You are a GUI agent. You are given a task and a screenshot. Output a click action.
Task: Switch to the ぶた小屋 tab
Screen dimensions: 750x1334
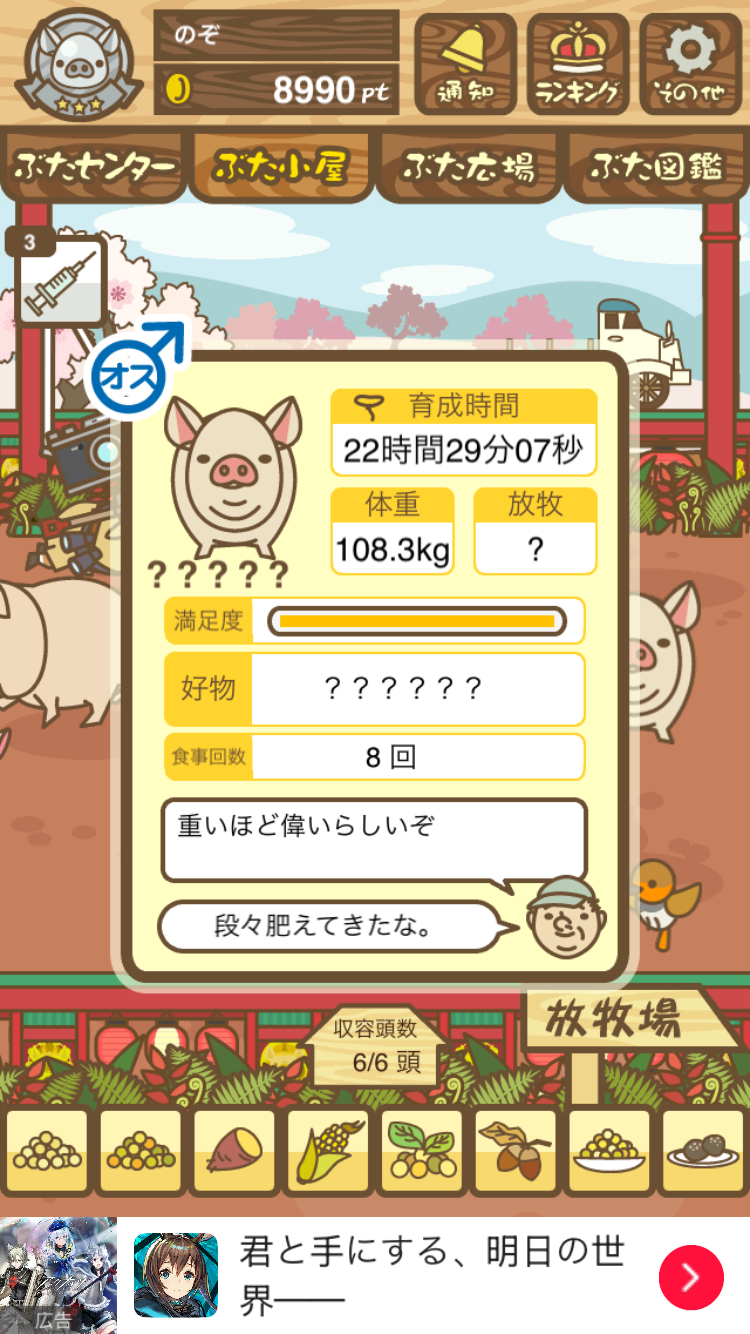coord(281,166)
